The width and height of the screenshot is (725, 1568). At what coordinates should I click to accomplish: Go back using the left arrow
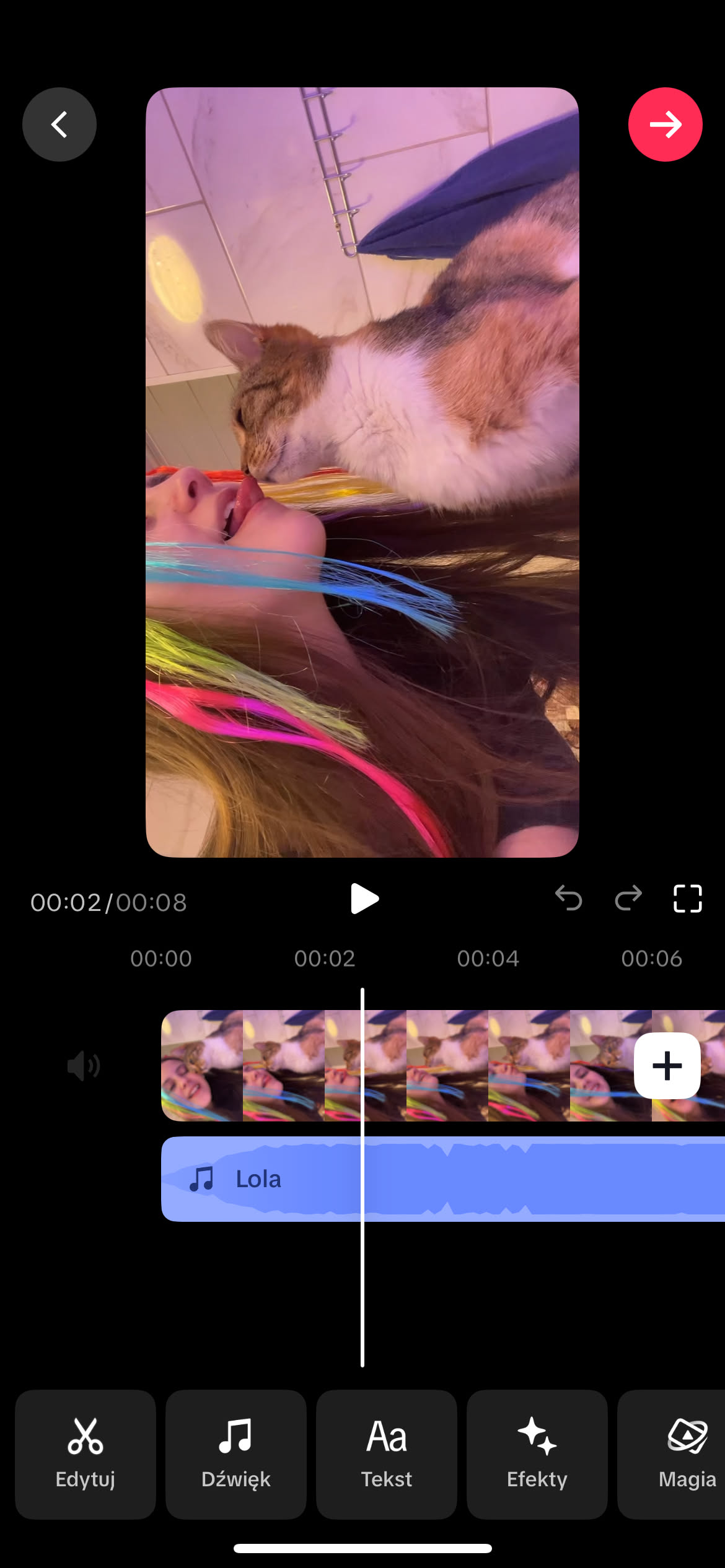click(59, 124)
